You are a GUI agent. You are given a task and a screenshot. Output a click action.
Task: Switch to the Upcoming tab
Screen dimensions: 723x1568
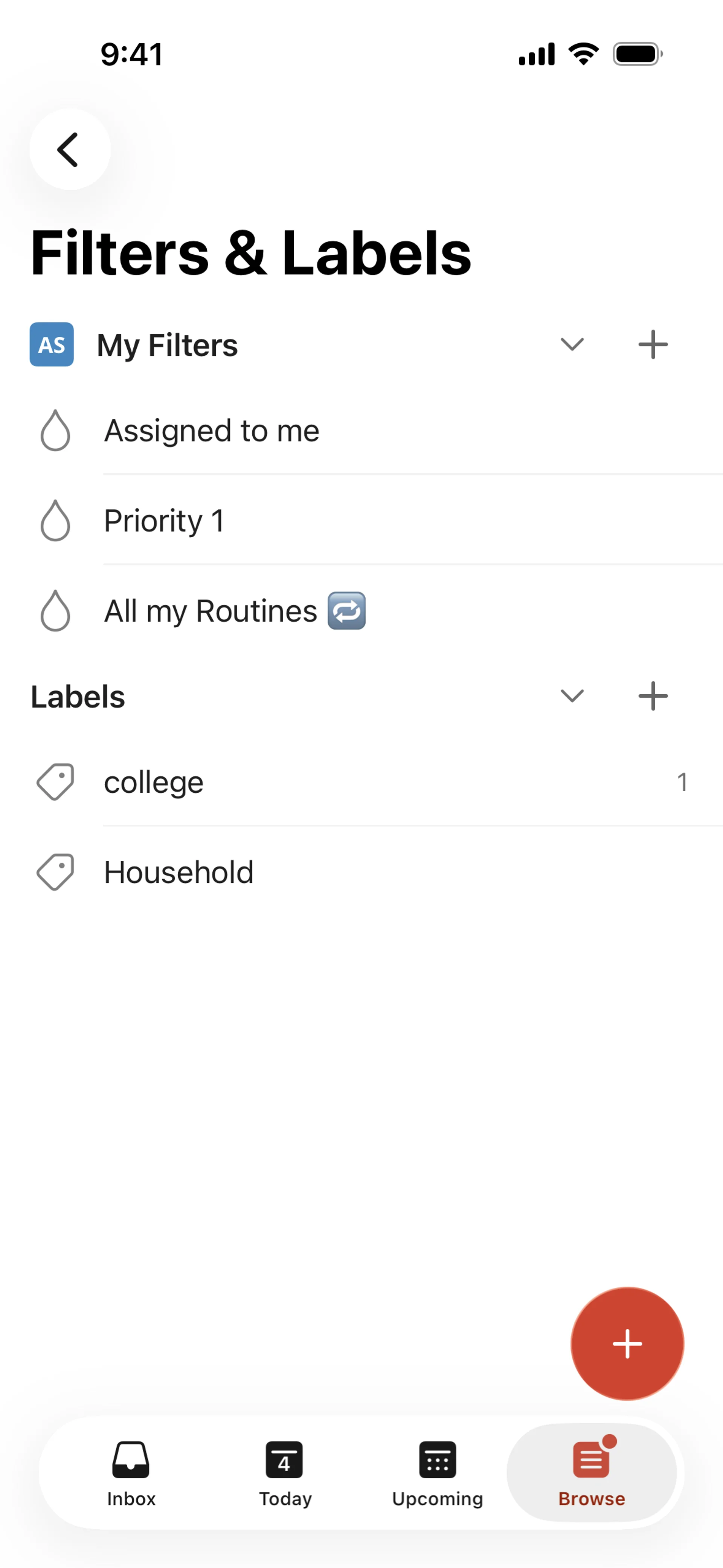[x=437, y=1472]
